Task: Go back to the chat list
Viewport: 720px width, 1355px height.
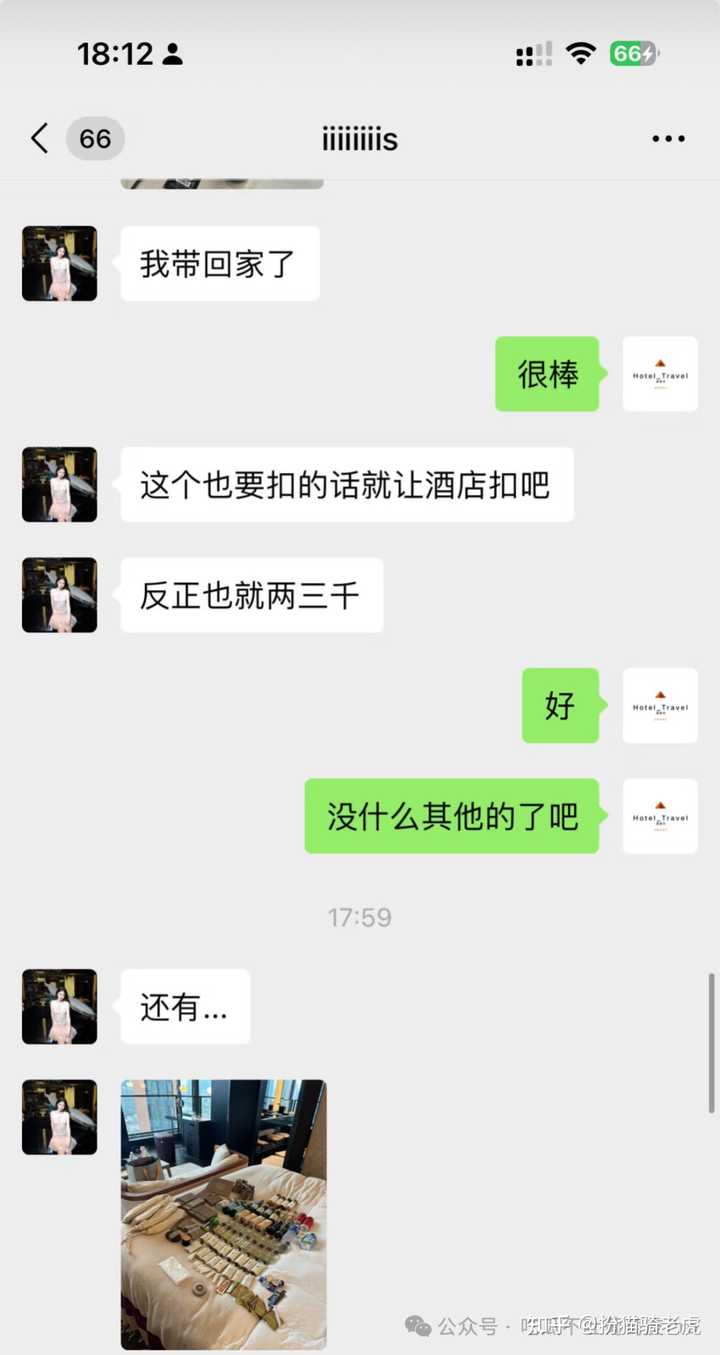Action: point(40,139)
